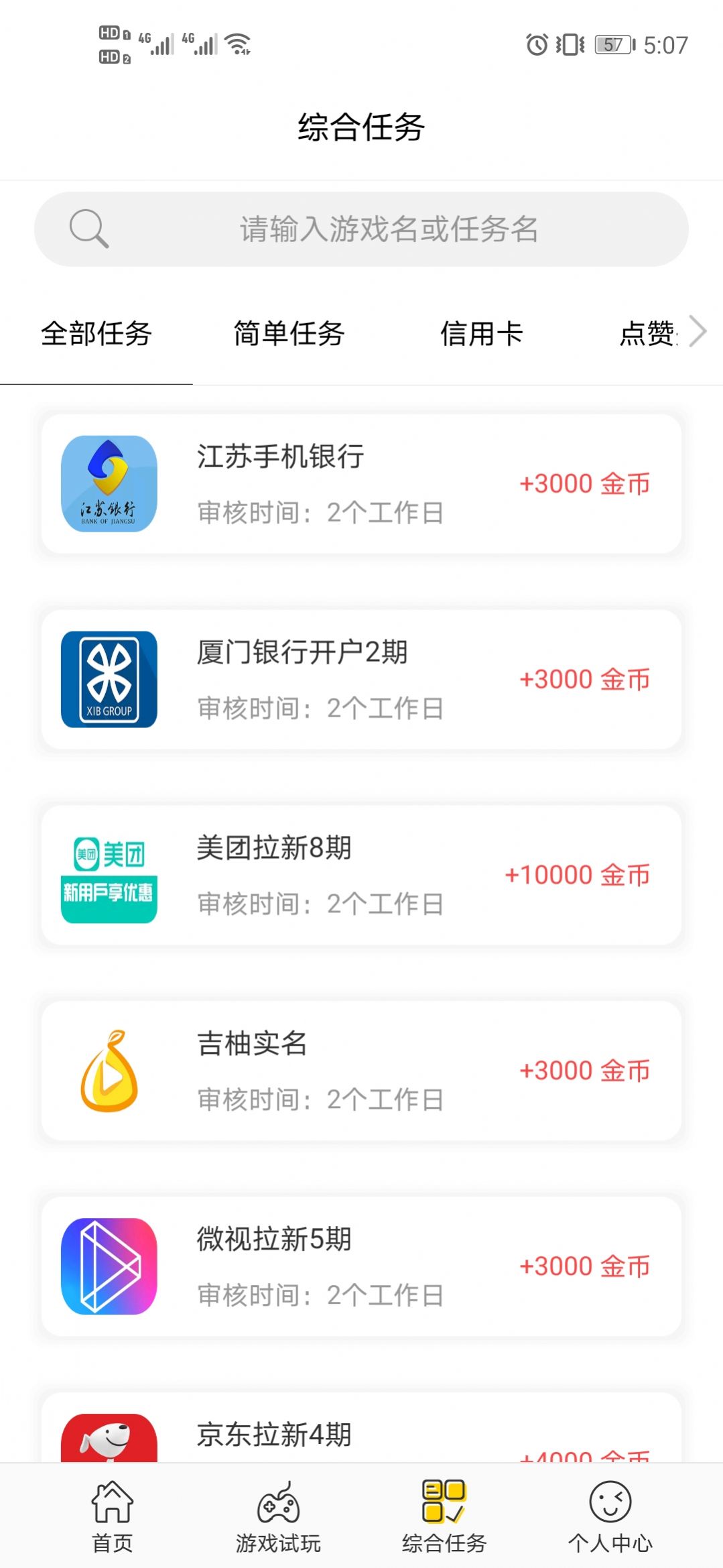View the 吉柚实名 task

pos(362,1071)
